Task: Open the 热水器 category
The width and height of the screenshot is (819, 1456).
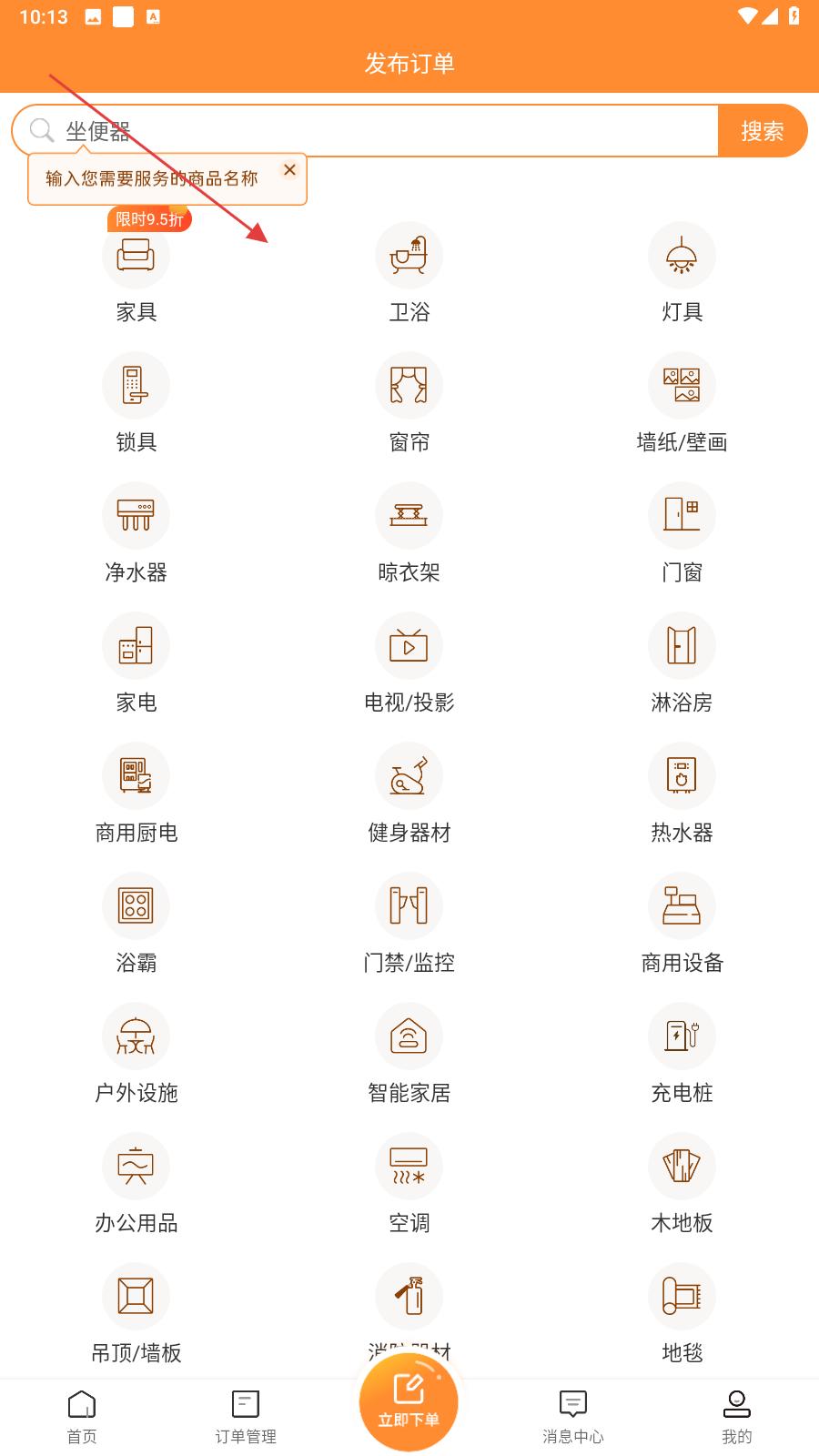Action: click(x=682, y=794)
